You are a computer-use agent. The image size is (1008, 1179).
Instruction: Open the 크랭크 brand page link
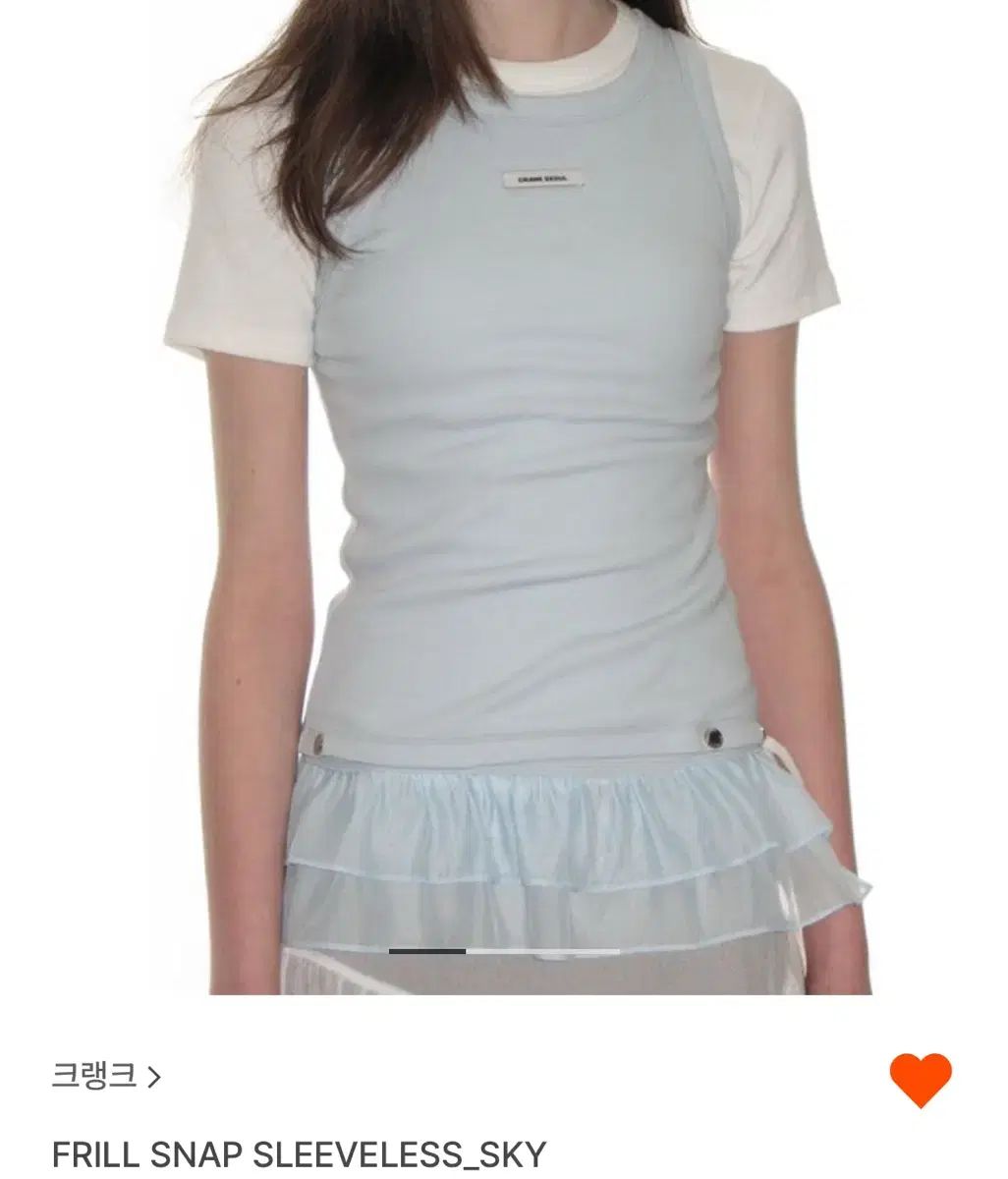tap(106, 1078)
